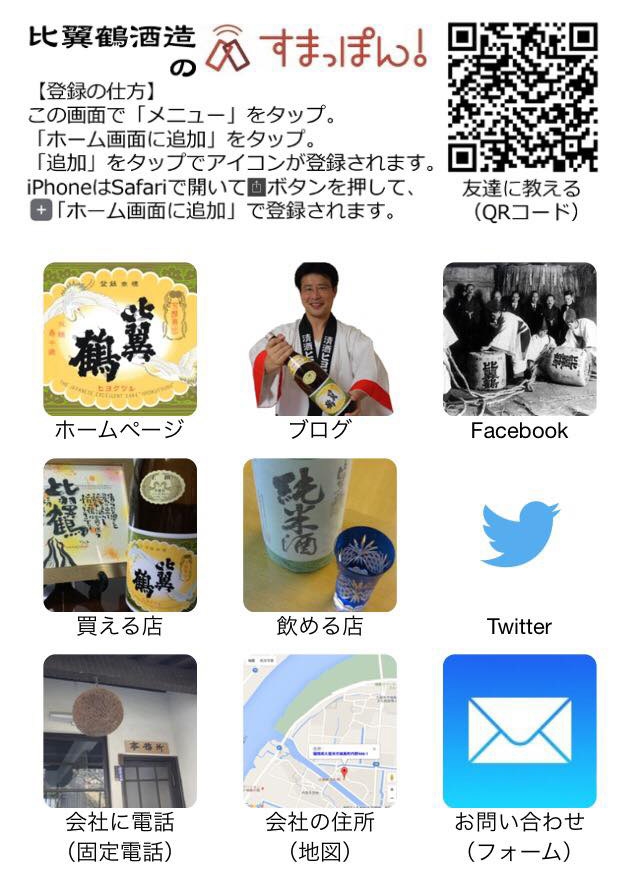Select the 飲める店 tile
Screen dimensions: 640x893
[320, 535]
